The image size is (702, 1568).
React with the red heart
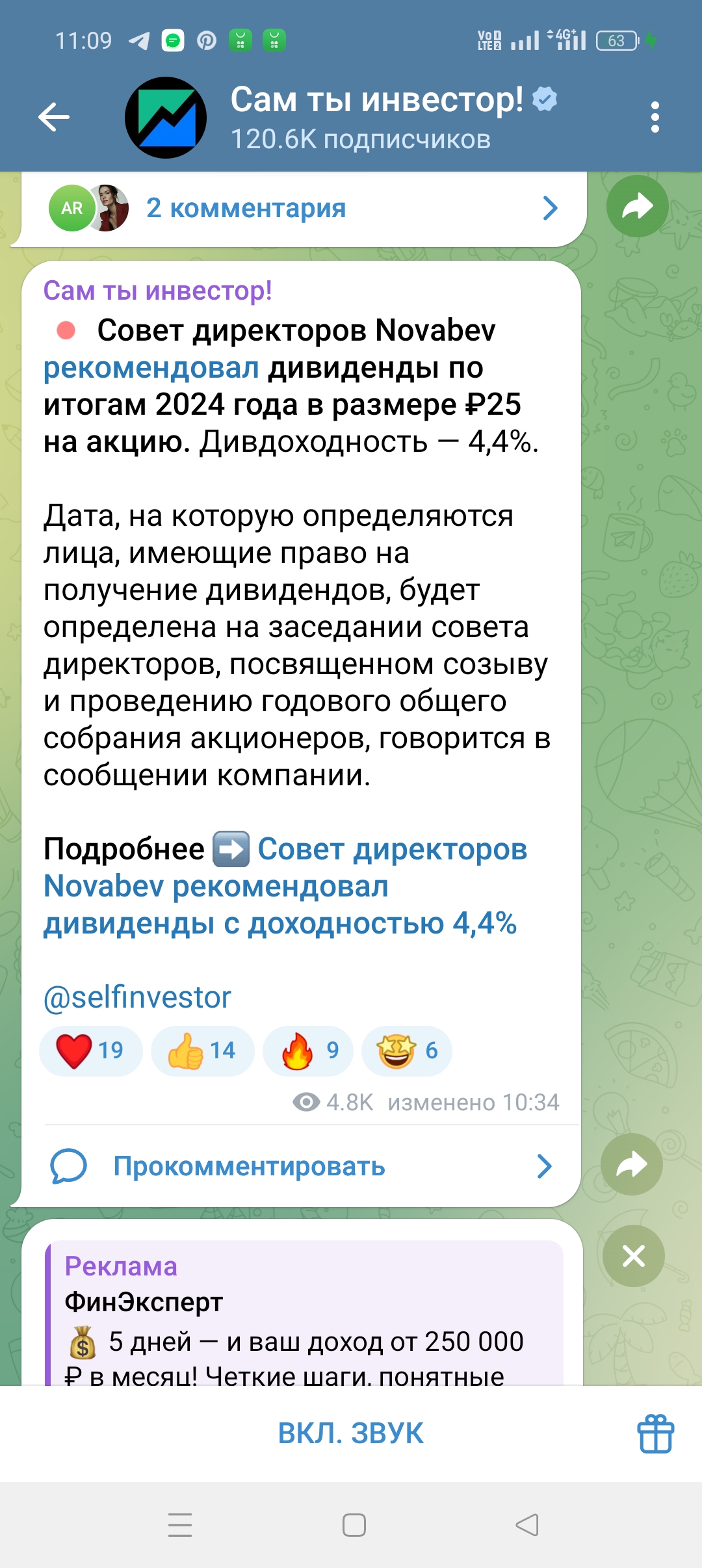[x=90, y=1050]
